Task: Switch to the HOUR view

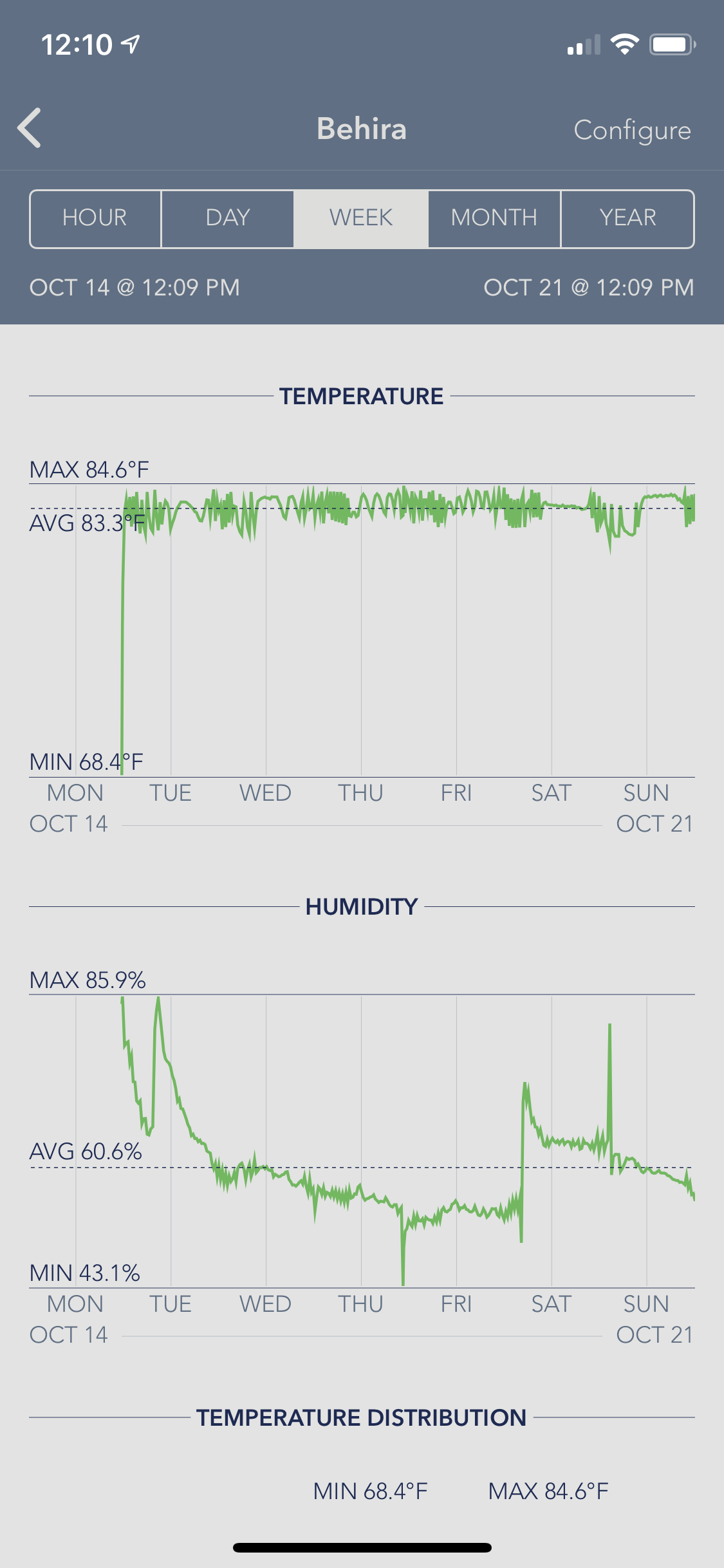Action: tap(95, 218)
